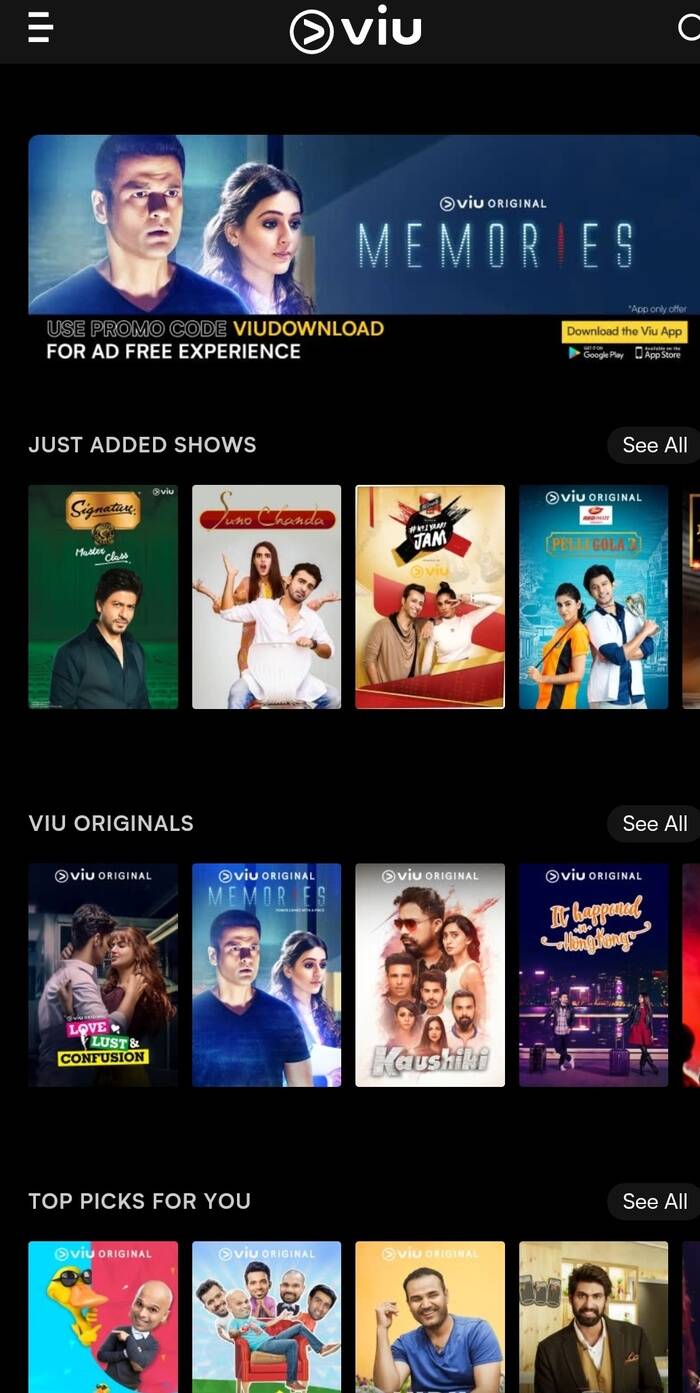Viewport: 700px width, 1393px height.
Task: Open Signature Master Class show
Action: tap(103, 597)
